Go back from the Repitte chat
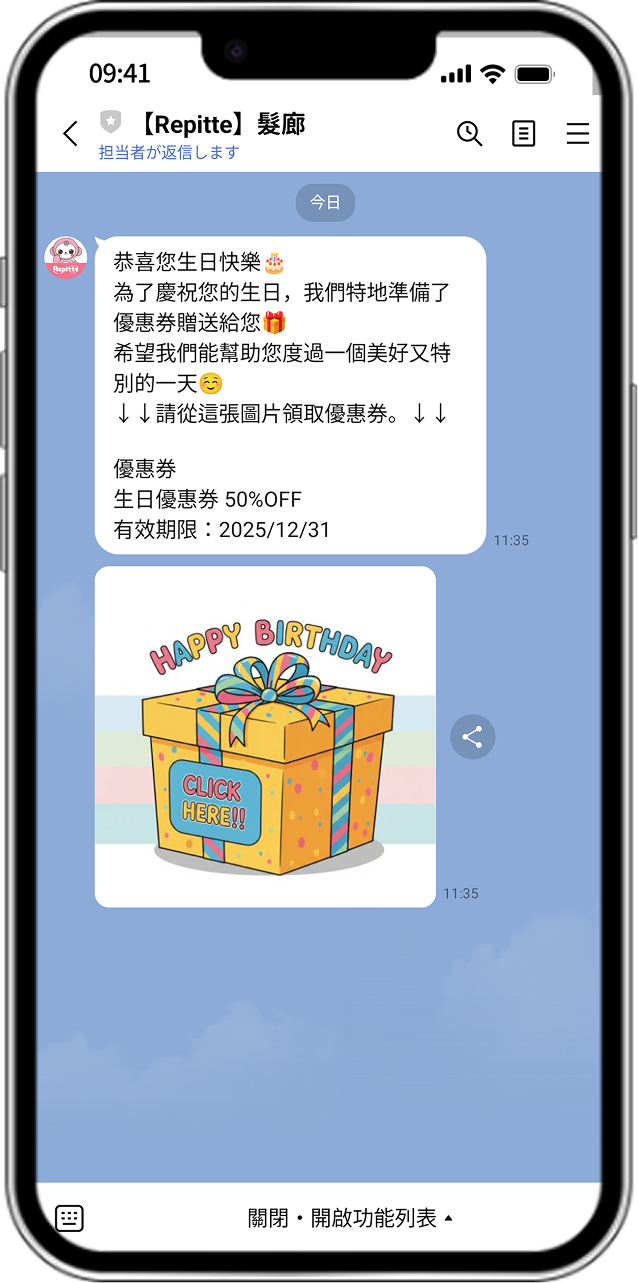Screen dimensions: 638x1283 point(70,134)
